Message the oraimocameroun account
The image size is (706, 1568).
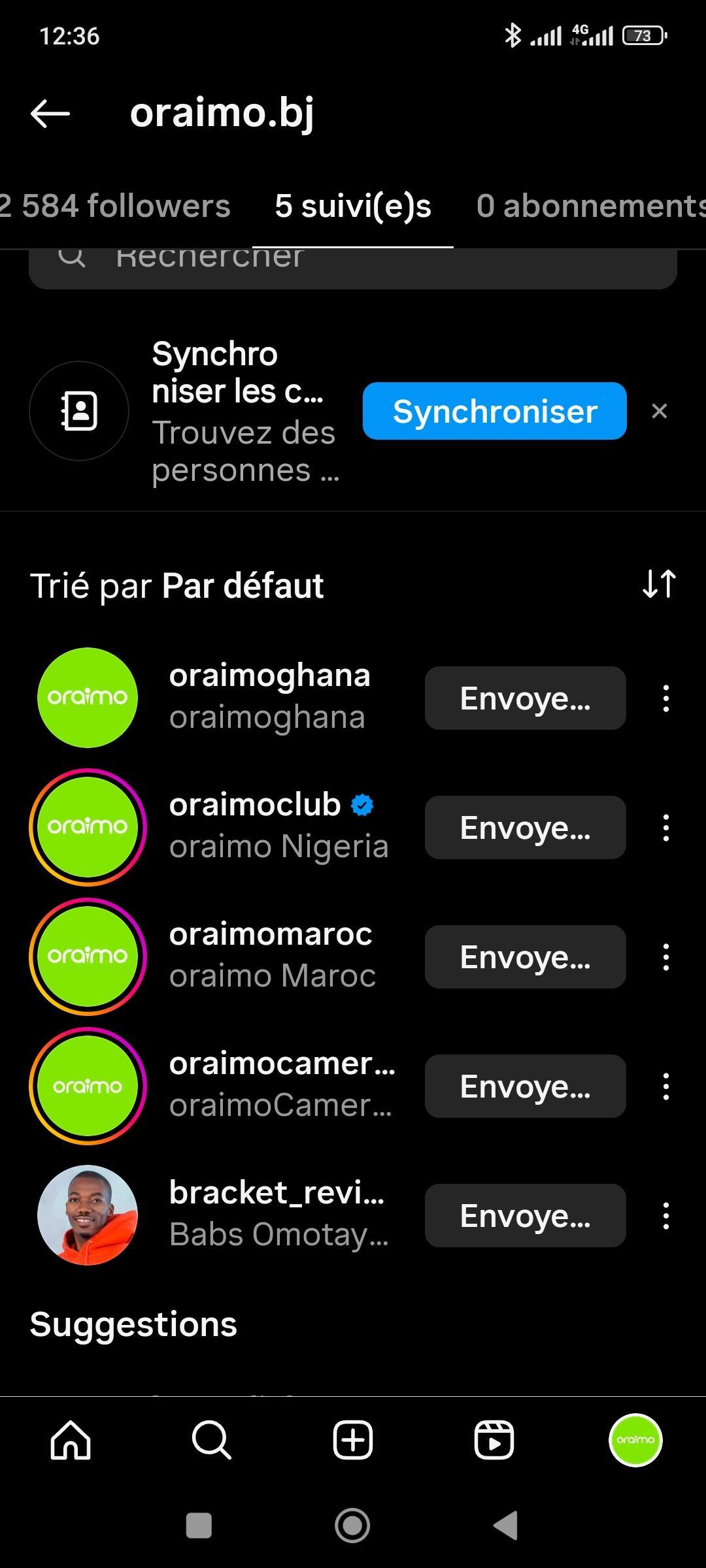[x=525, y=1086]
